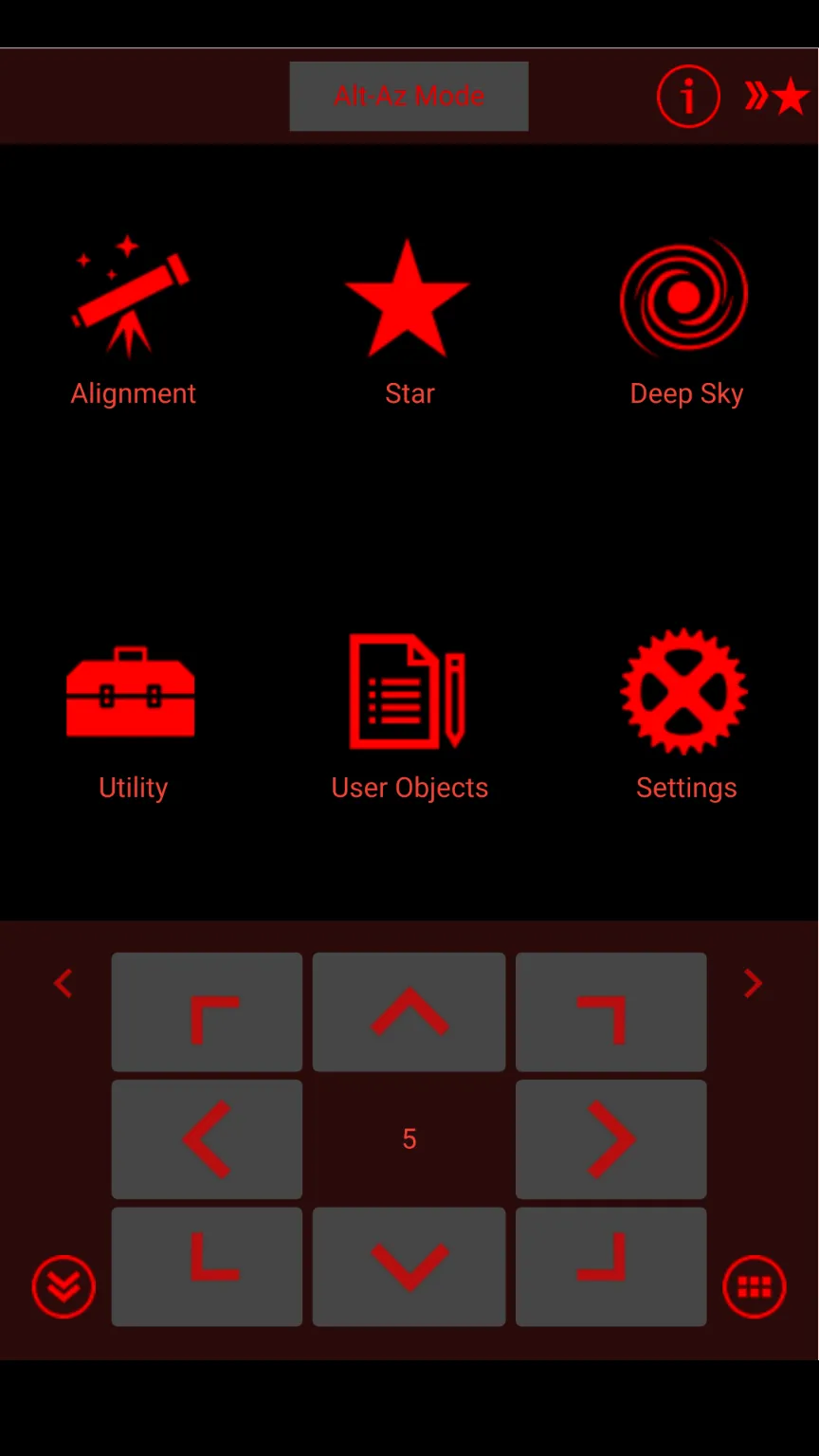This screenshot has width=819, height=1456.
Task: Slew telescope down with the down arrow
Action: click(x=409, y=1266)
